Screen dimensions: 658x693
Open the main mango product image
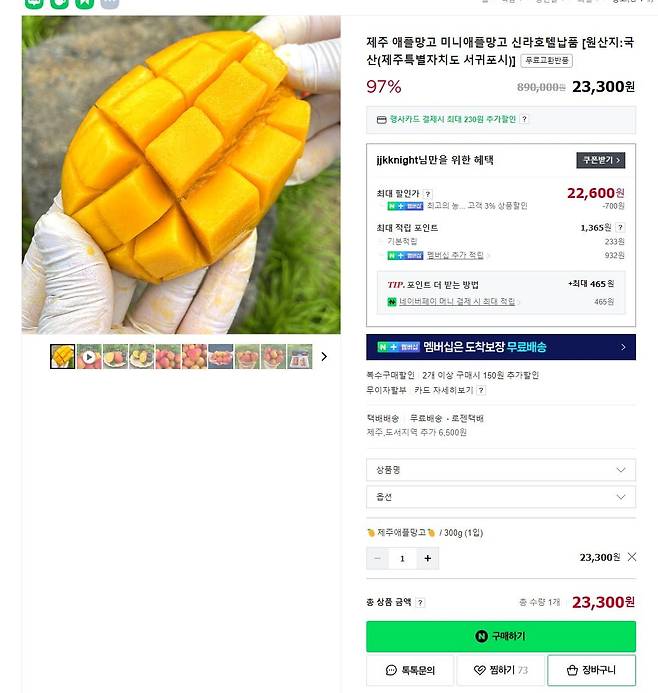tap(181, 175)
